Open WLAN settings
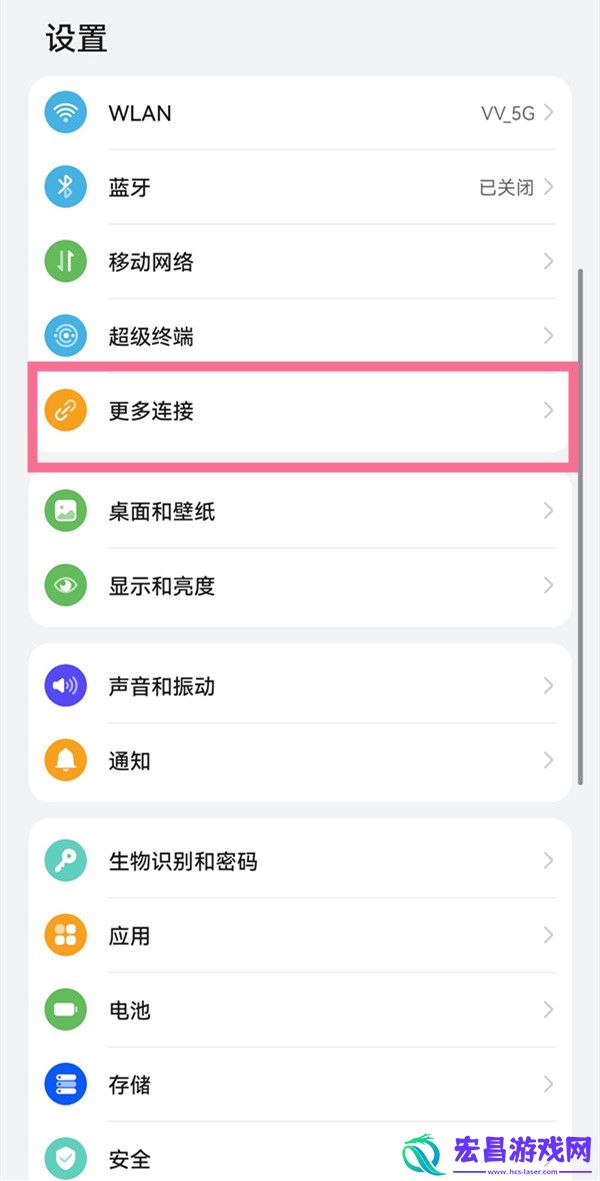Screen dimensions: 600x1181 coord(300,113)
